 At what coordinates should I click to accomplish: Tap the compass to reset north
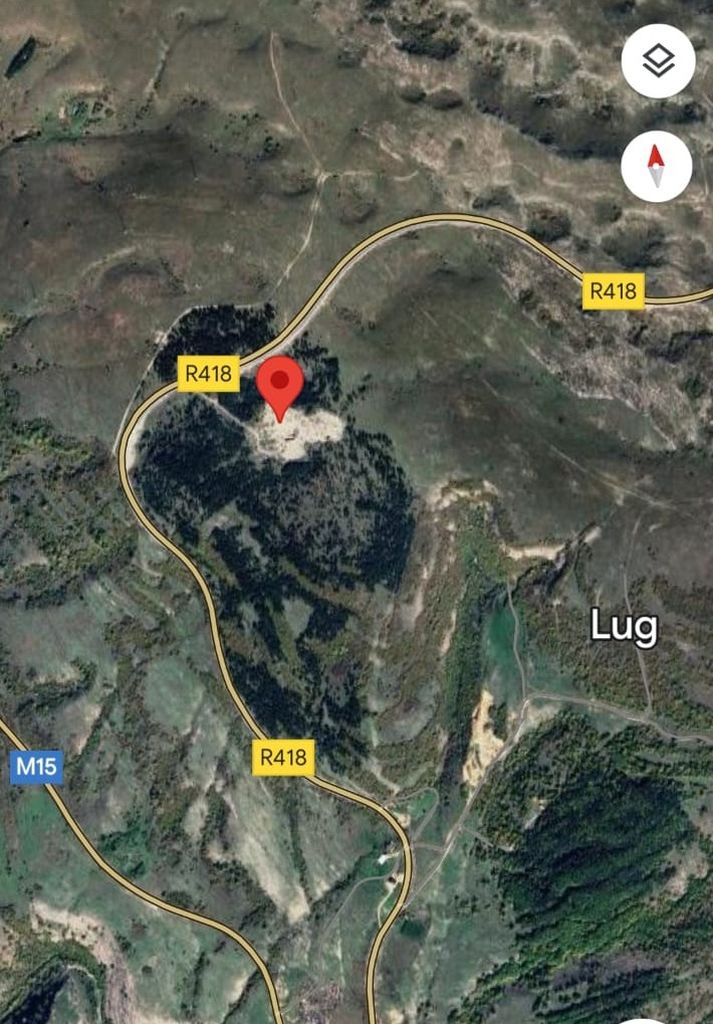point(656,166)
